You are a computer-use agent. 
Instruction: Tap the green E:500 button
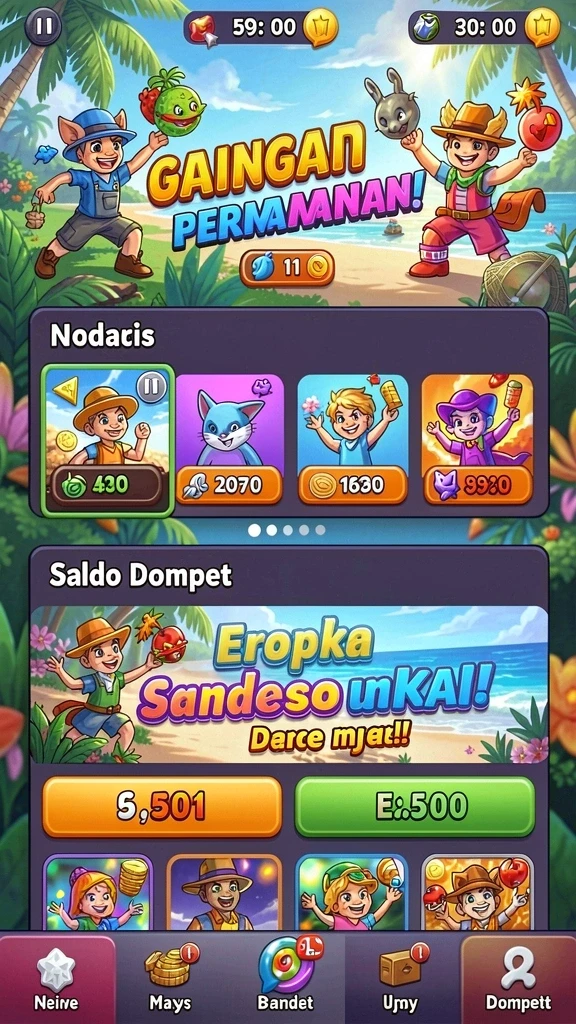tap(415, 807)
